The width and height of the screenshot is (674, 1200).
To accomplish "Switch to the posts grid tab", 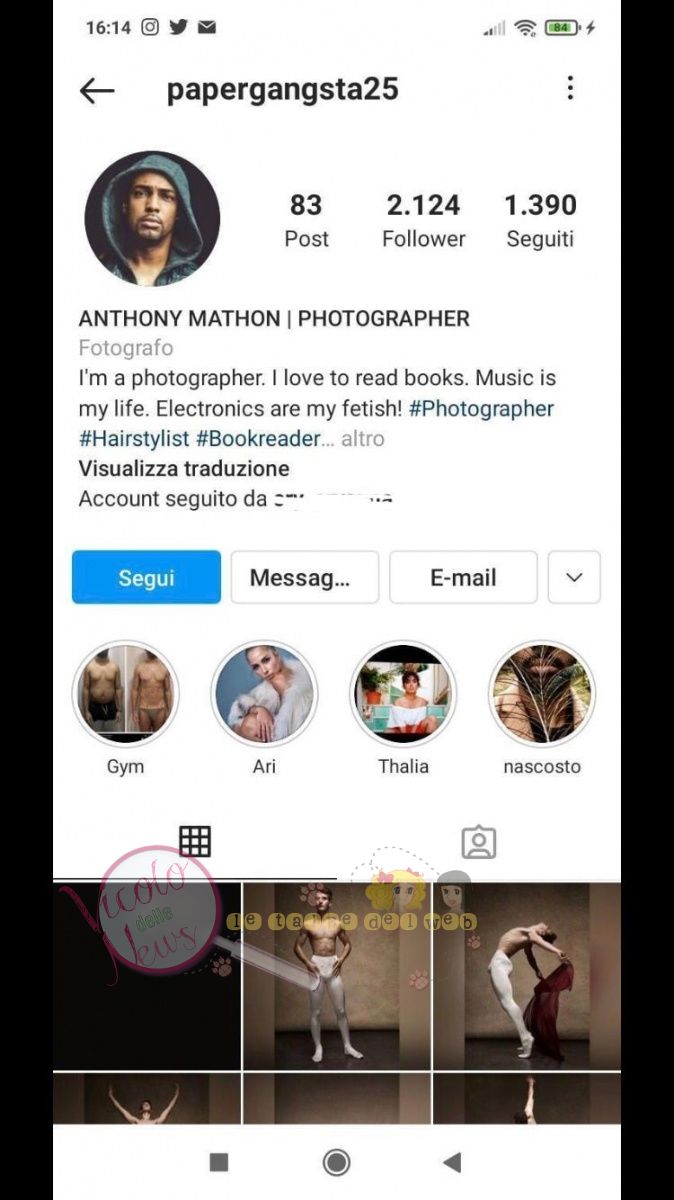I will [195, 841].
